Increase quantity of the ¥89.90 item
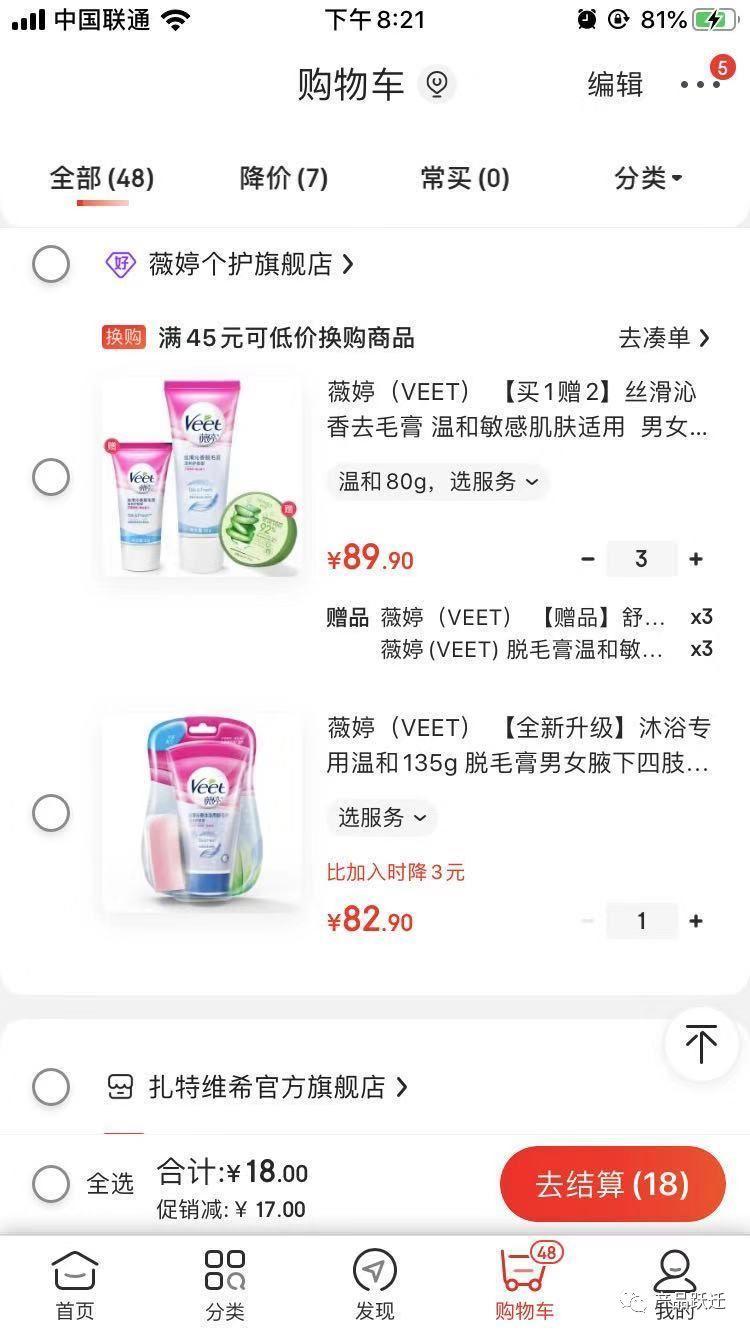This screenshot has height=1334, width=750. point(696,559)
